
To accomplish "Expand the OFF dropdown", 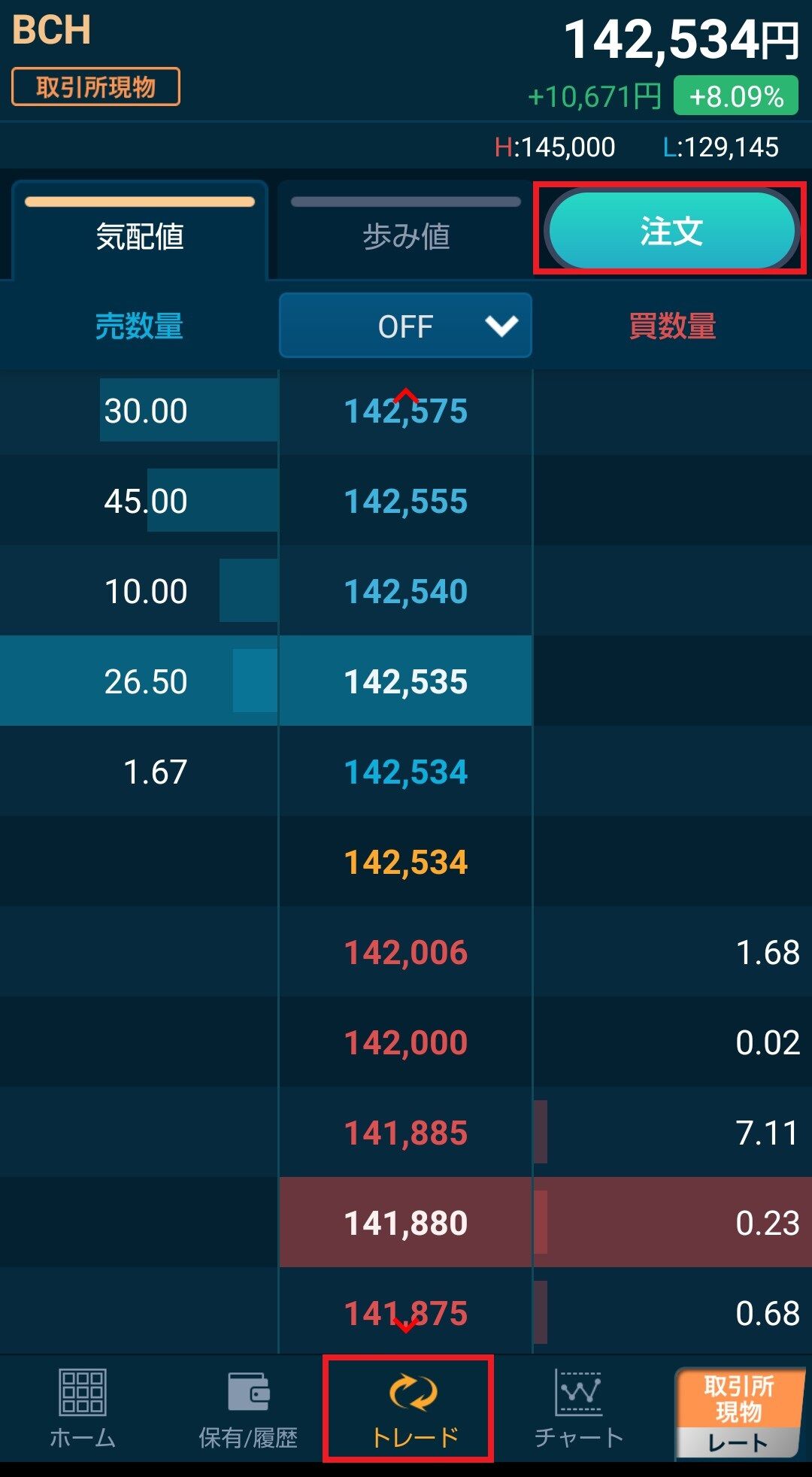I will [406, 326].
